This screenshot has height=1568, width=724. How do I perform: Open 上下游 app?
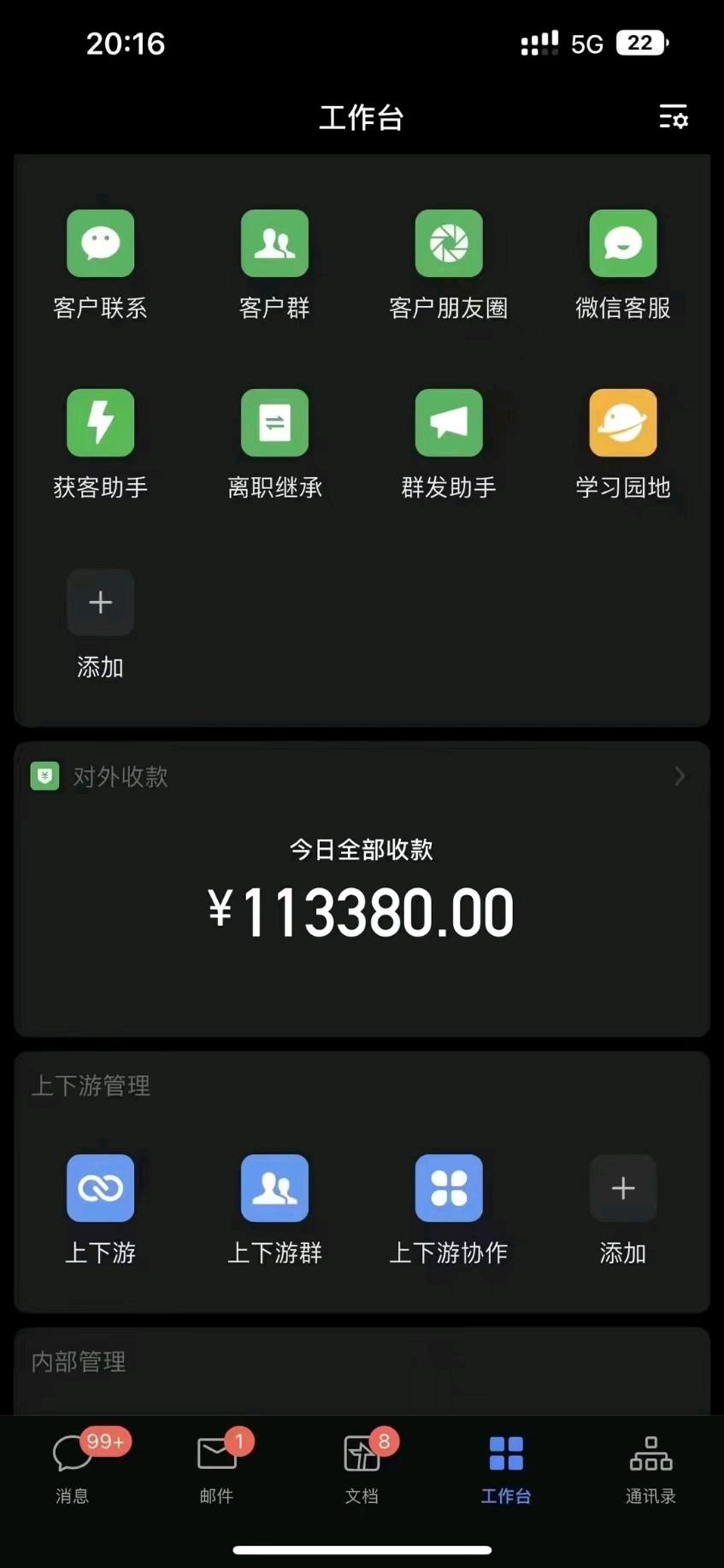coord(101,1188)
